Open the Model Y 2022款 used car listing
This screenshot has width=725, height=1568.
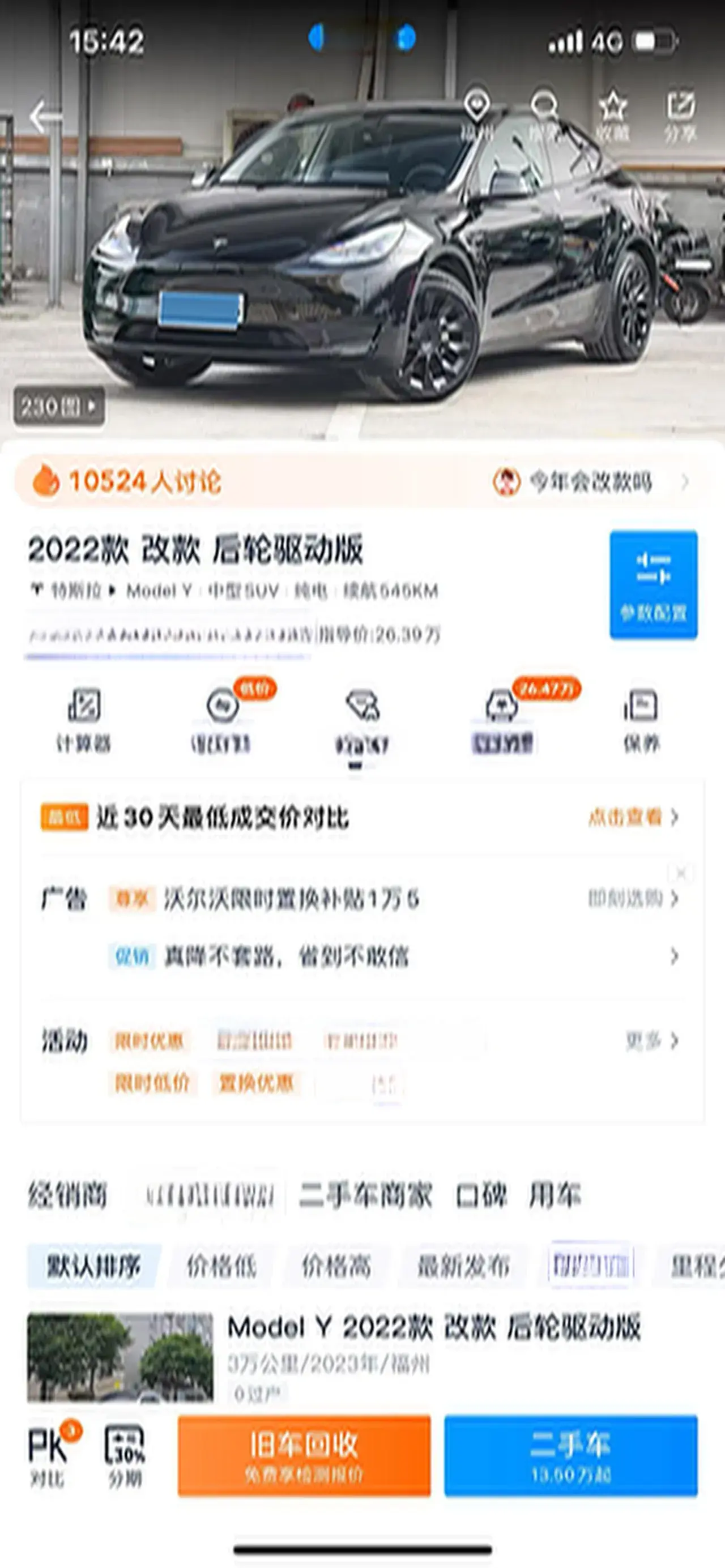[x=433, y=1327]
